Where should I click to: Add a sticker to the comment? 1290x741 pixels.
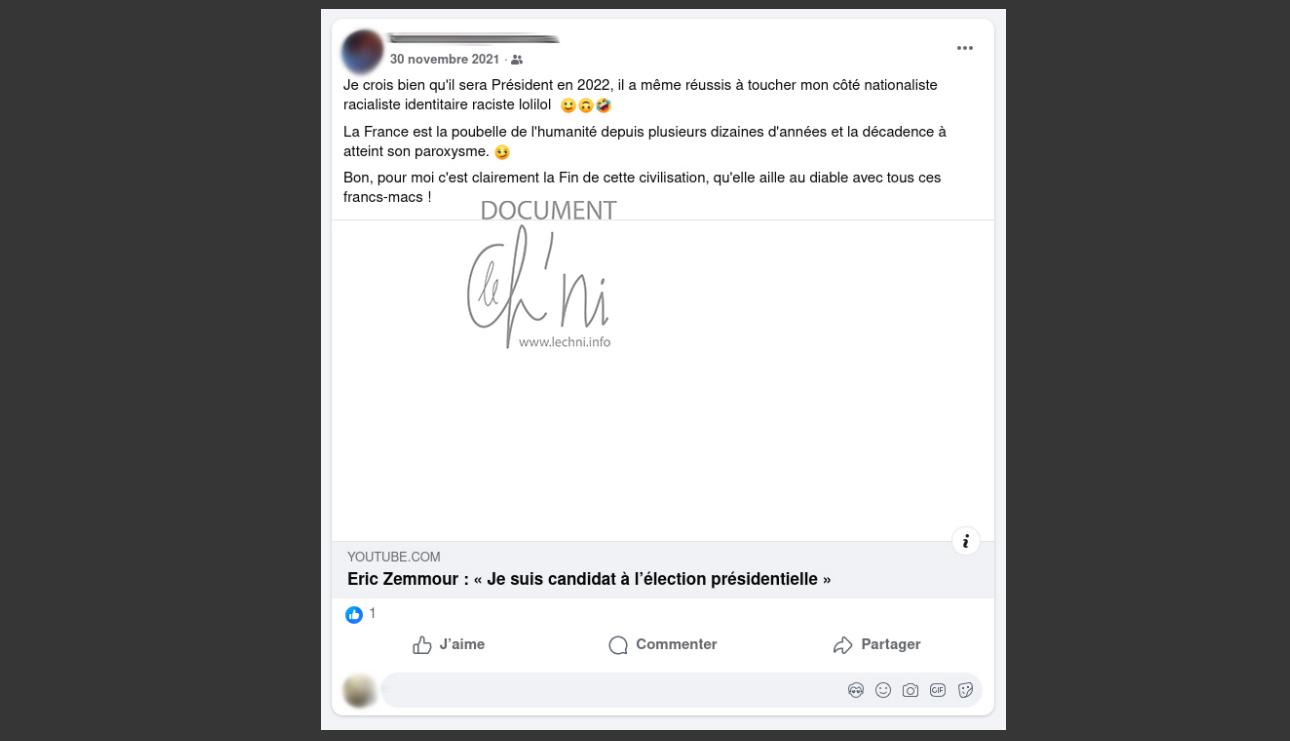[965, 690]
